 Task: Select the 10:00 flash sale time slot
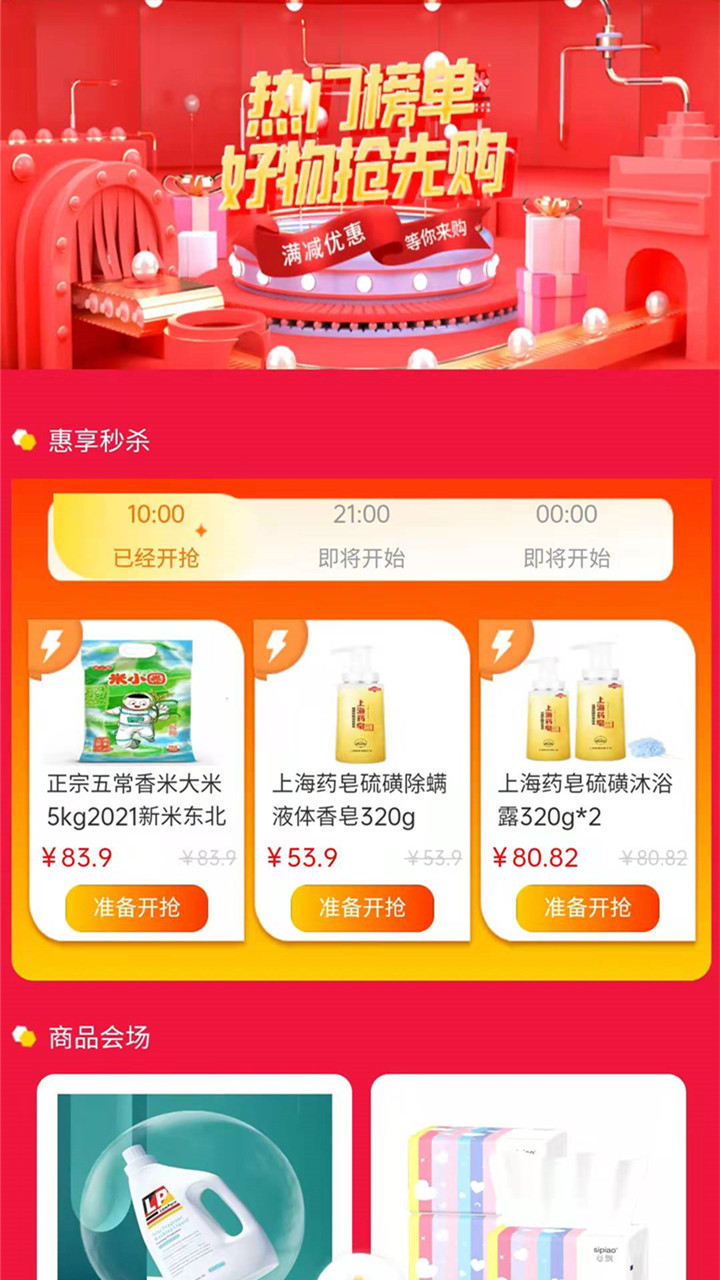(x=156, y=536)
